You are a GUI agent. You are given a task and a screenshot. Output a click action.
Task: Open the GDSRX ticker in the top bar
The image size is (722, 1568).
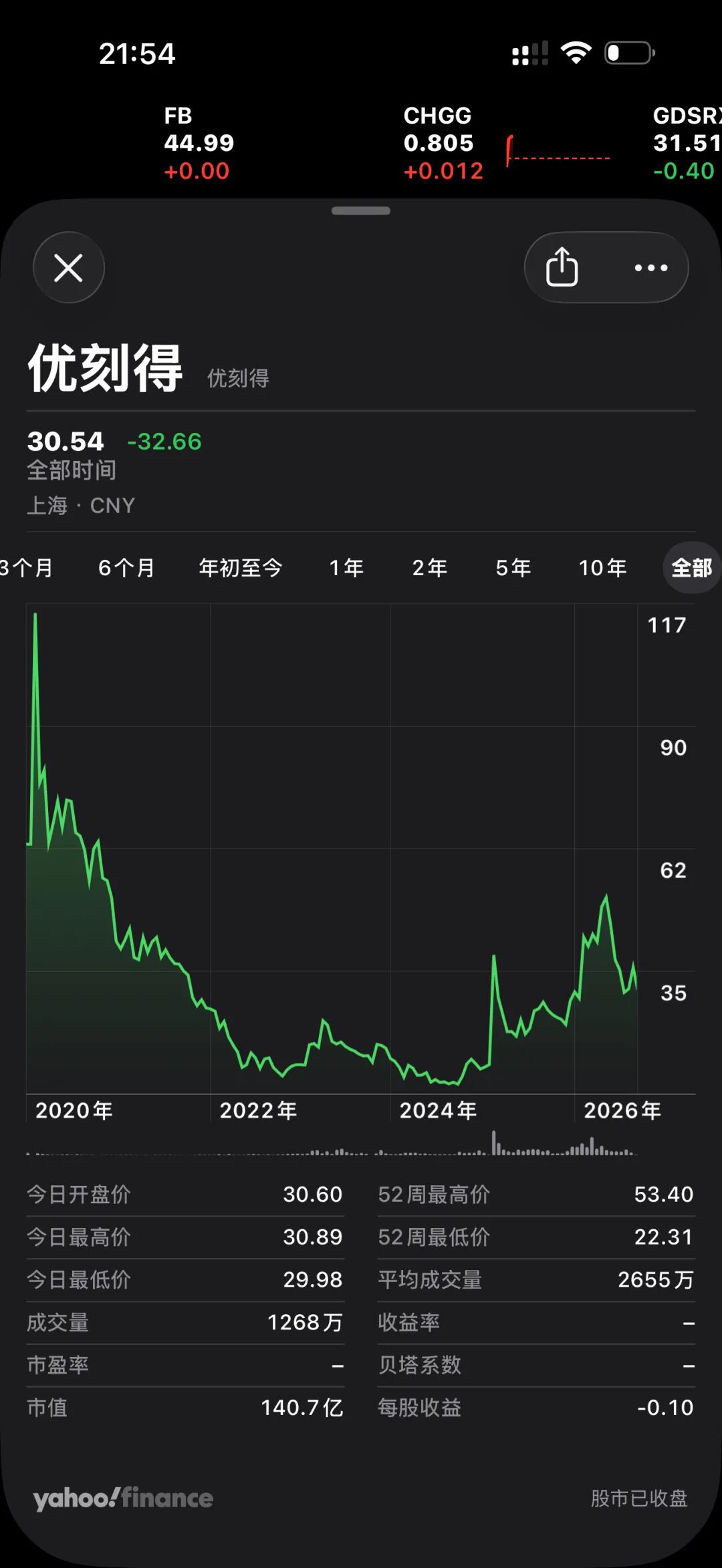[x=687, y=143]
